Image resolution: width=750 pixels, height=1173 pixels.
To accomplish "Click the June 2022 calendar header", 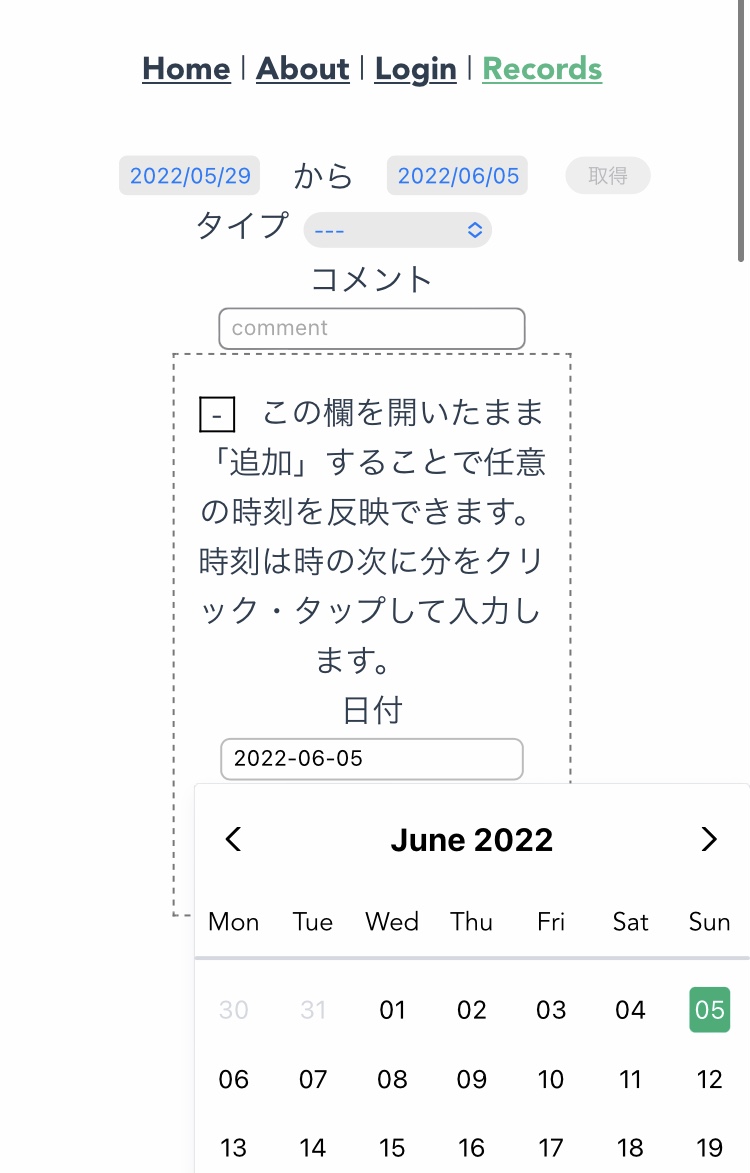I will pos(471,840).
